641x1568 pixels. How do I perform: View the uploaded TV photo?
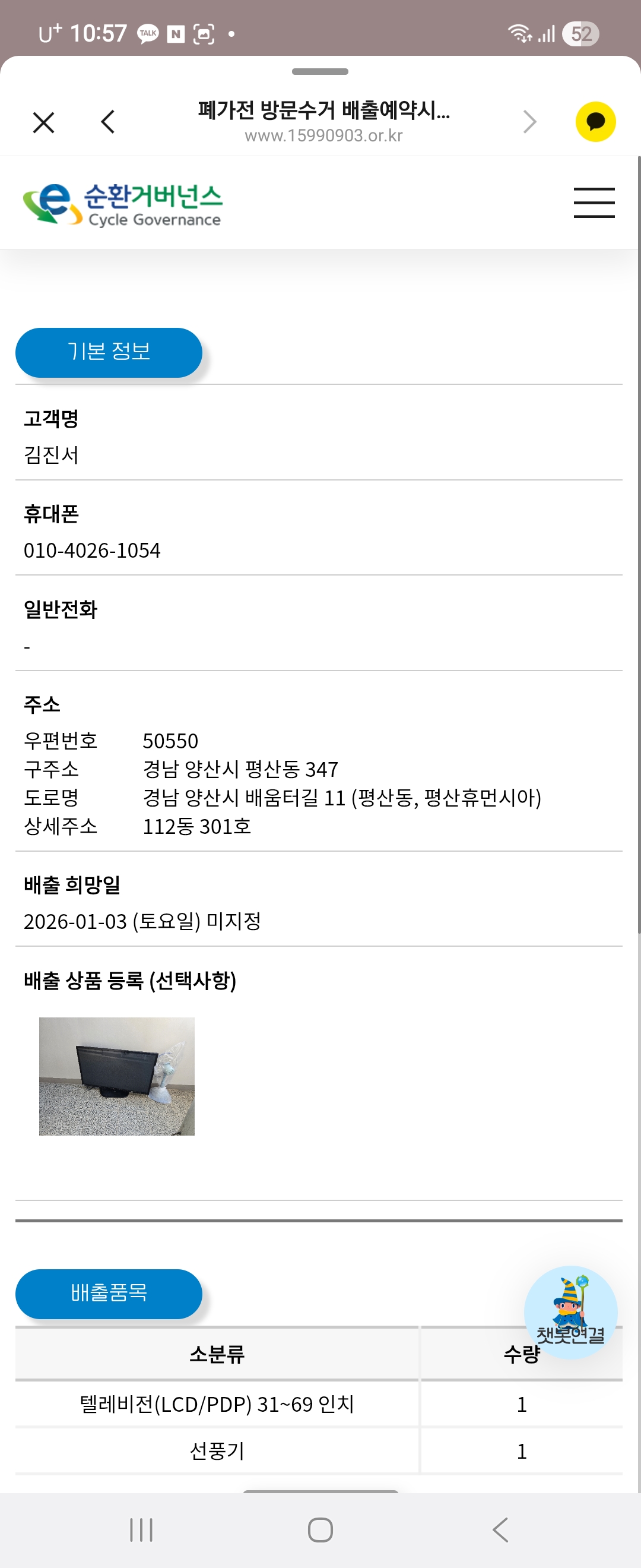coord(117,1076)
